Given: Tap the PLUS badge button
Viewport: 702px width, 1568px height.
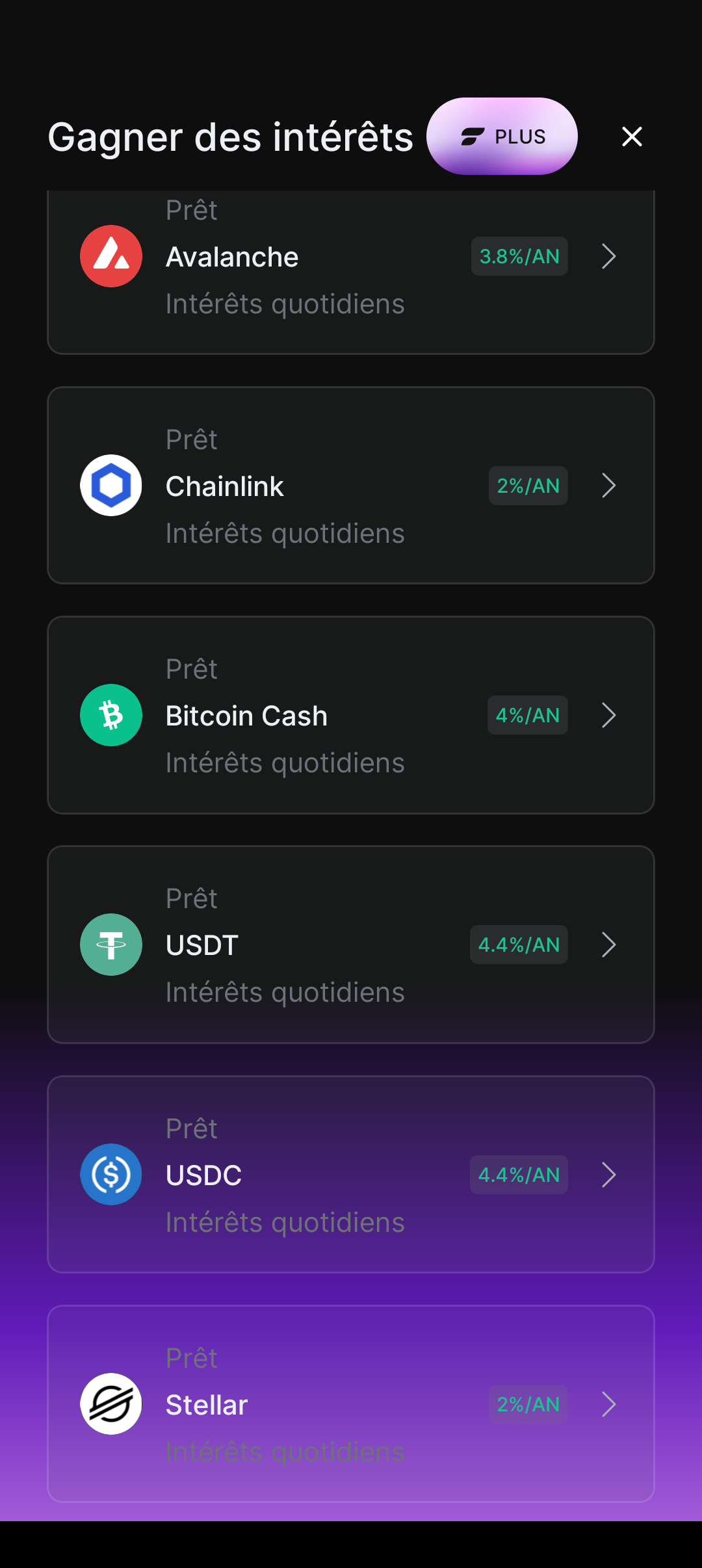Looking at the screenshot, I should pos(502,137).
